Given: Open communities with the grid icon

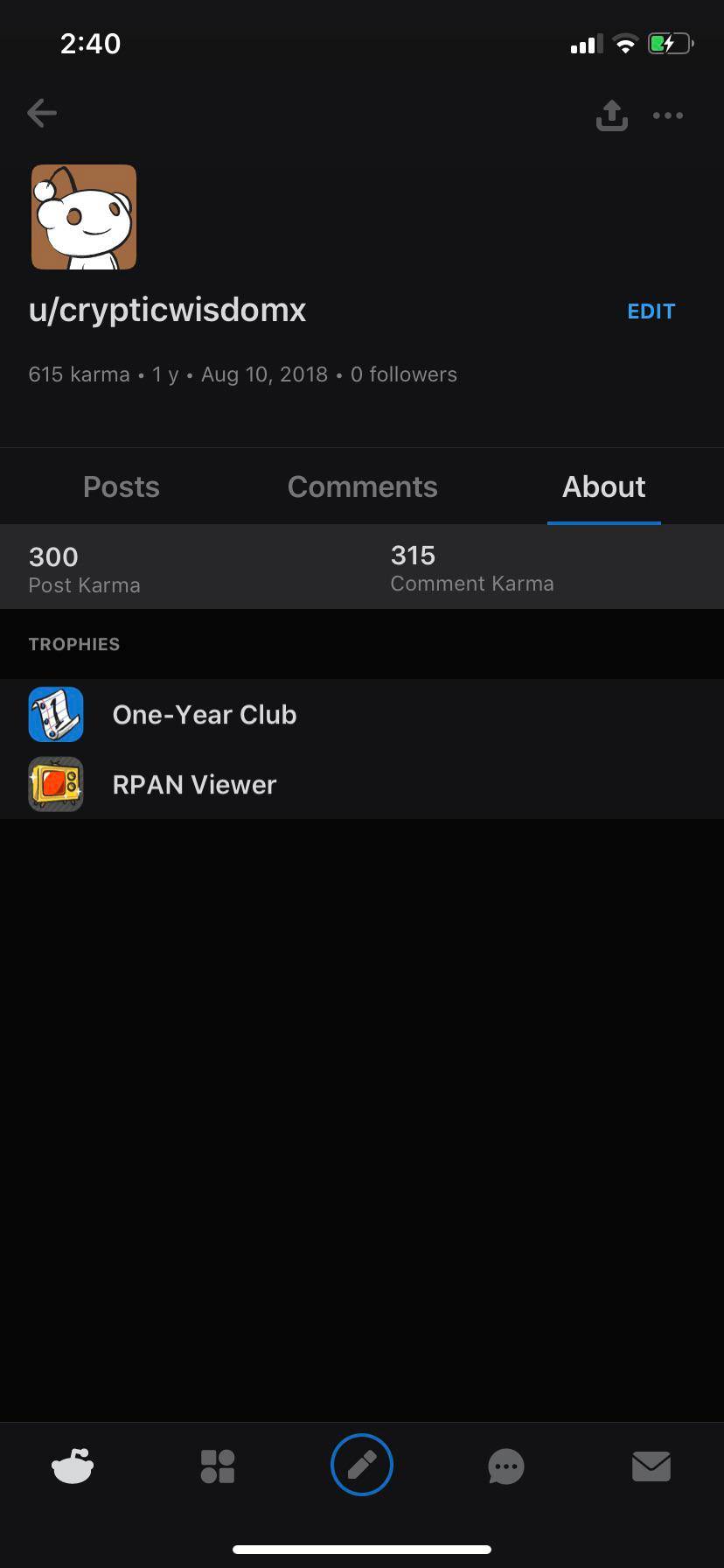Looking at the screenshot, I should click(217, 1466).
